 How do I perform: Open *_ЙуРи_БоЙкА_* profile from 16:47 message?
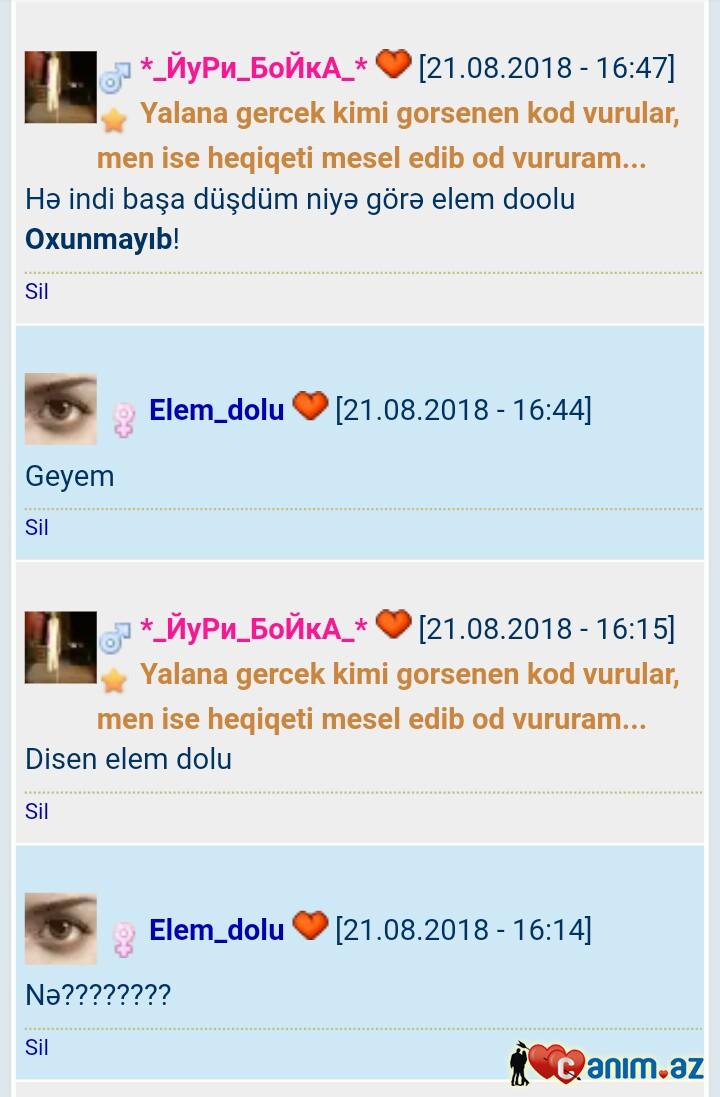pyautogui.click(x=254, y=68)
